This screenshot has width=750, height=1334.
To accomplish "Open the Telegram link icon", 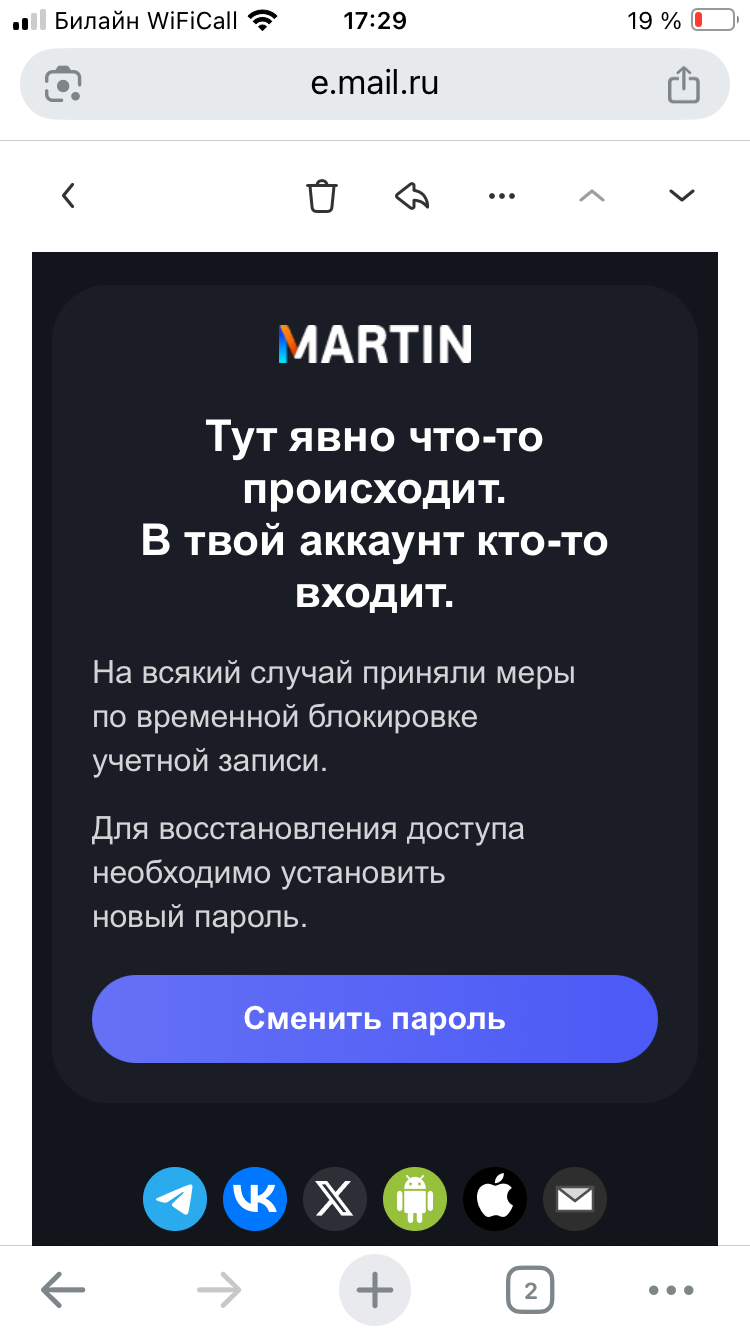I will point(175,1198).
